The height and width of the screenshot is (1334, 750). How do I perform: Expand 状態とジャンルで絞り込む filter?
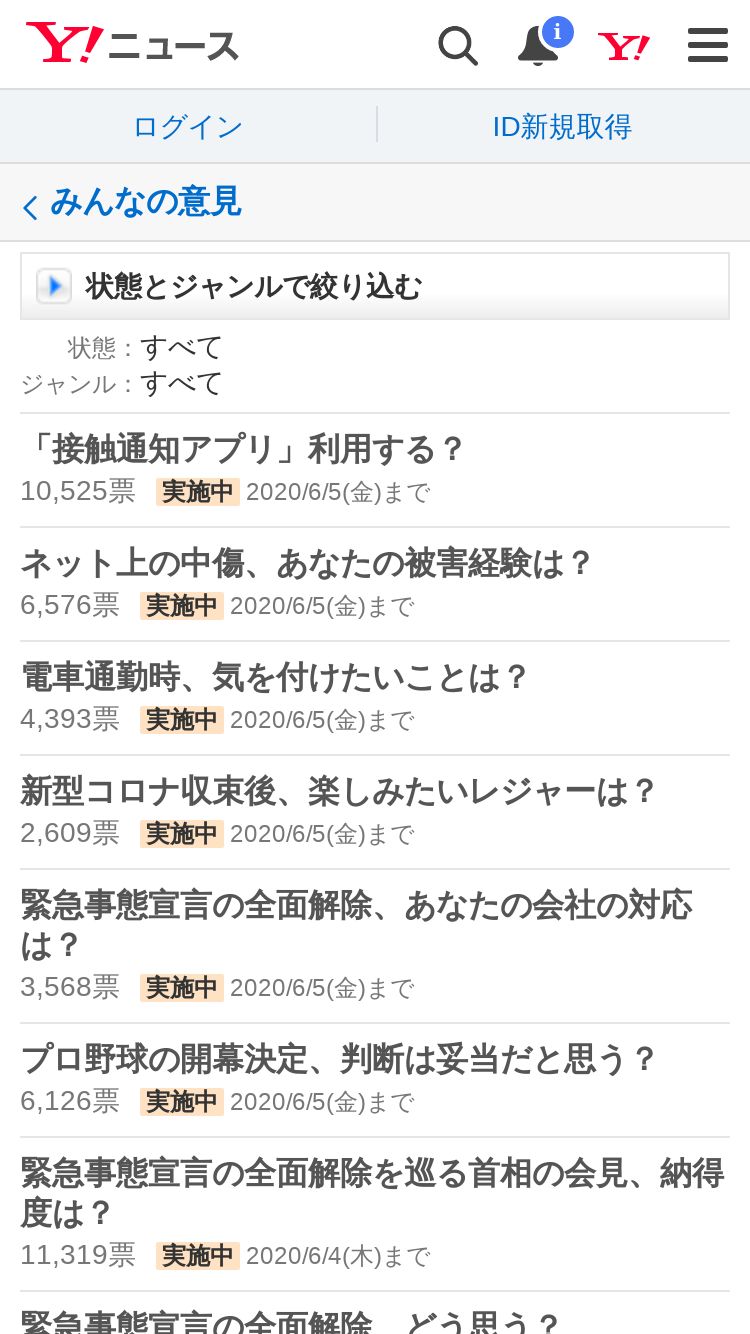tap(375, 286)
